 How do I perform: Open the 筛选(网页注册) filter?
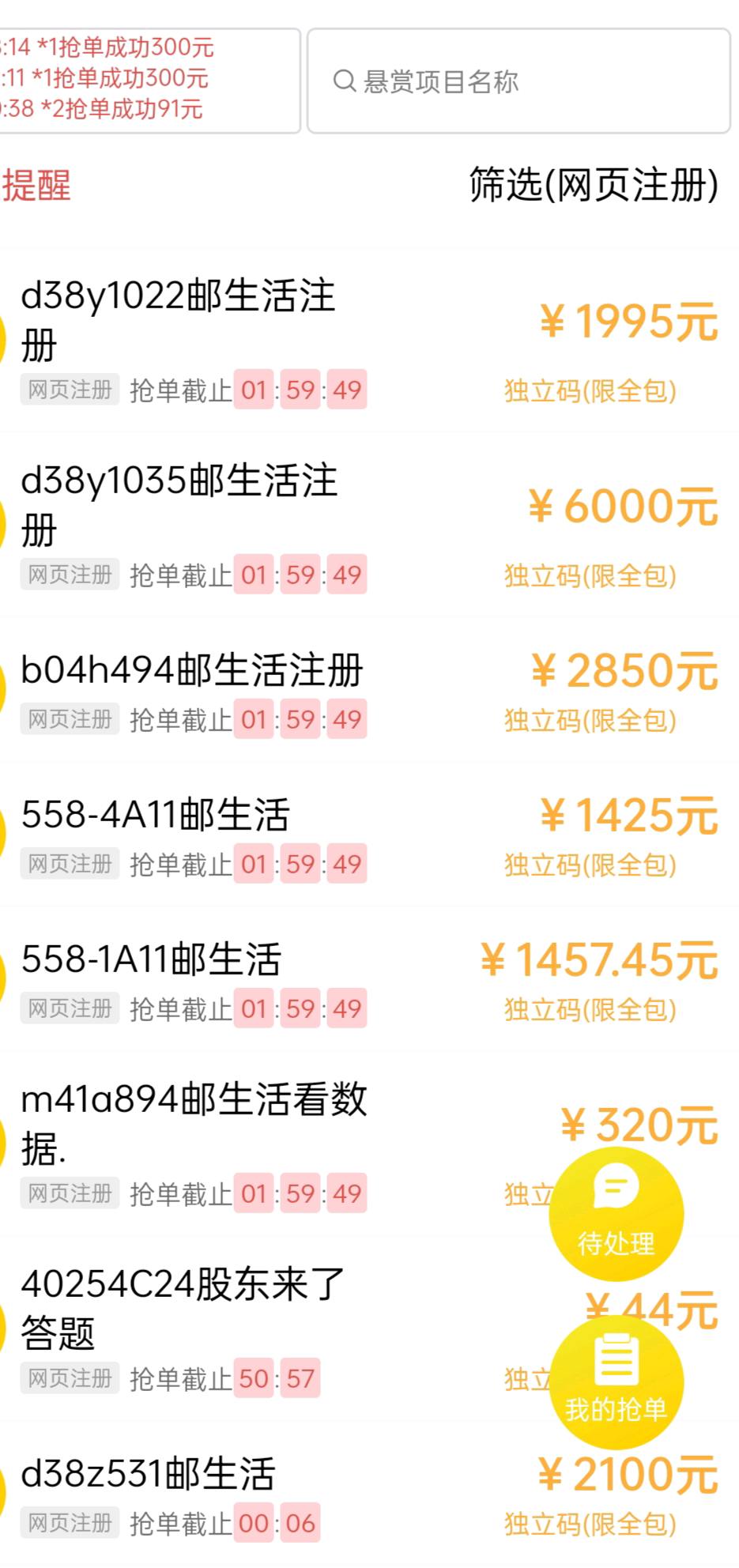pyautogui.click(x=594, y=185)
